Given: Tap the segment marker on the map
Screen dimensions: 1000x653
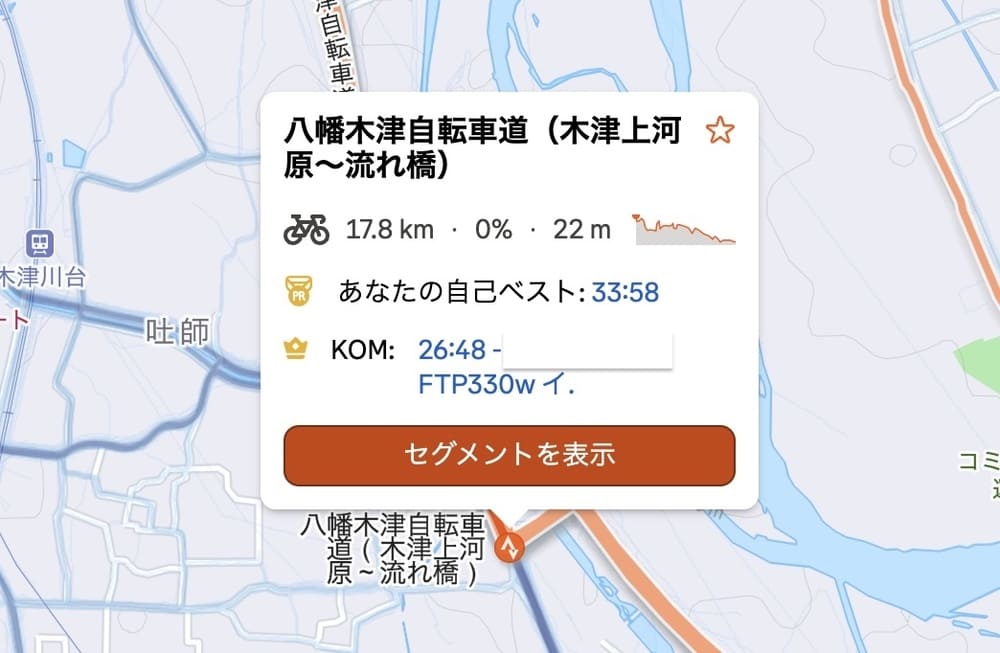Looking at the screenshot, I should tap(511, 548).
